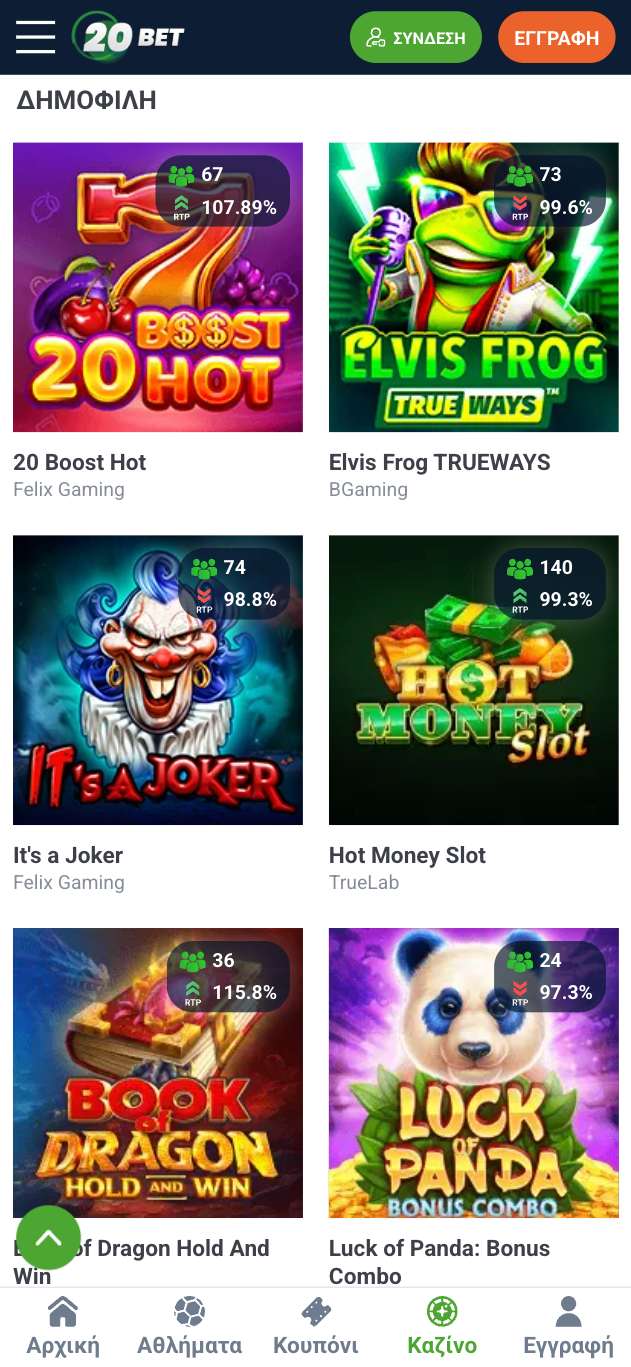Open It's a Joker game
The width and height of the screenshot is (631, 1367).
click(158, 680)
